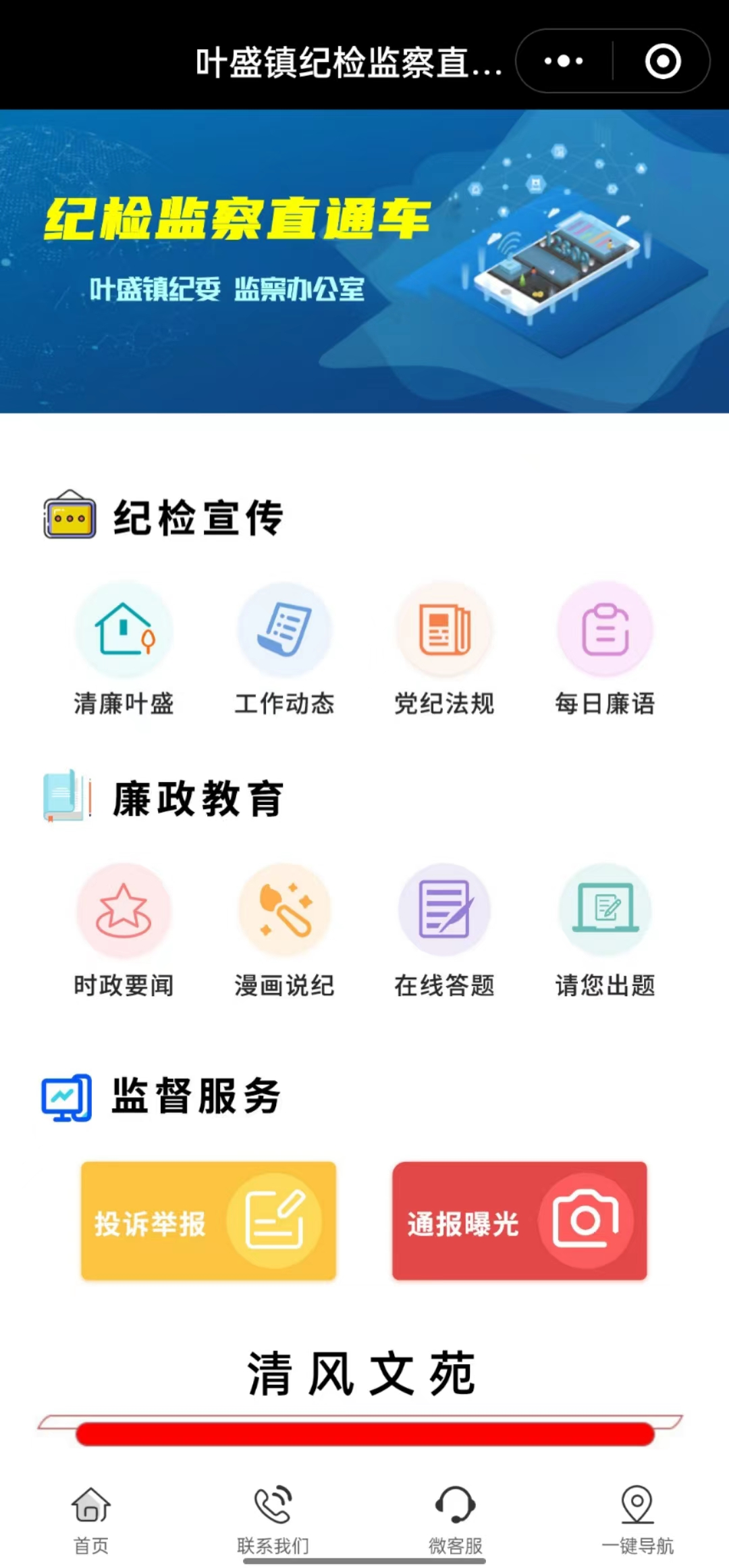Open 清廉叶盛 section
Viewport: 729px width, 1568px height.
point(124,648)
